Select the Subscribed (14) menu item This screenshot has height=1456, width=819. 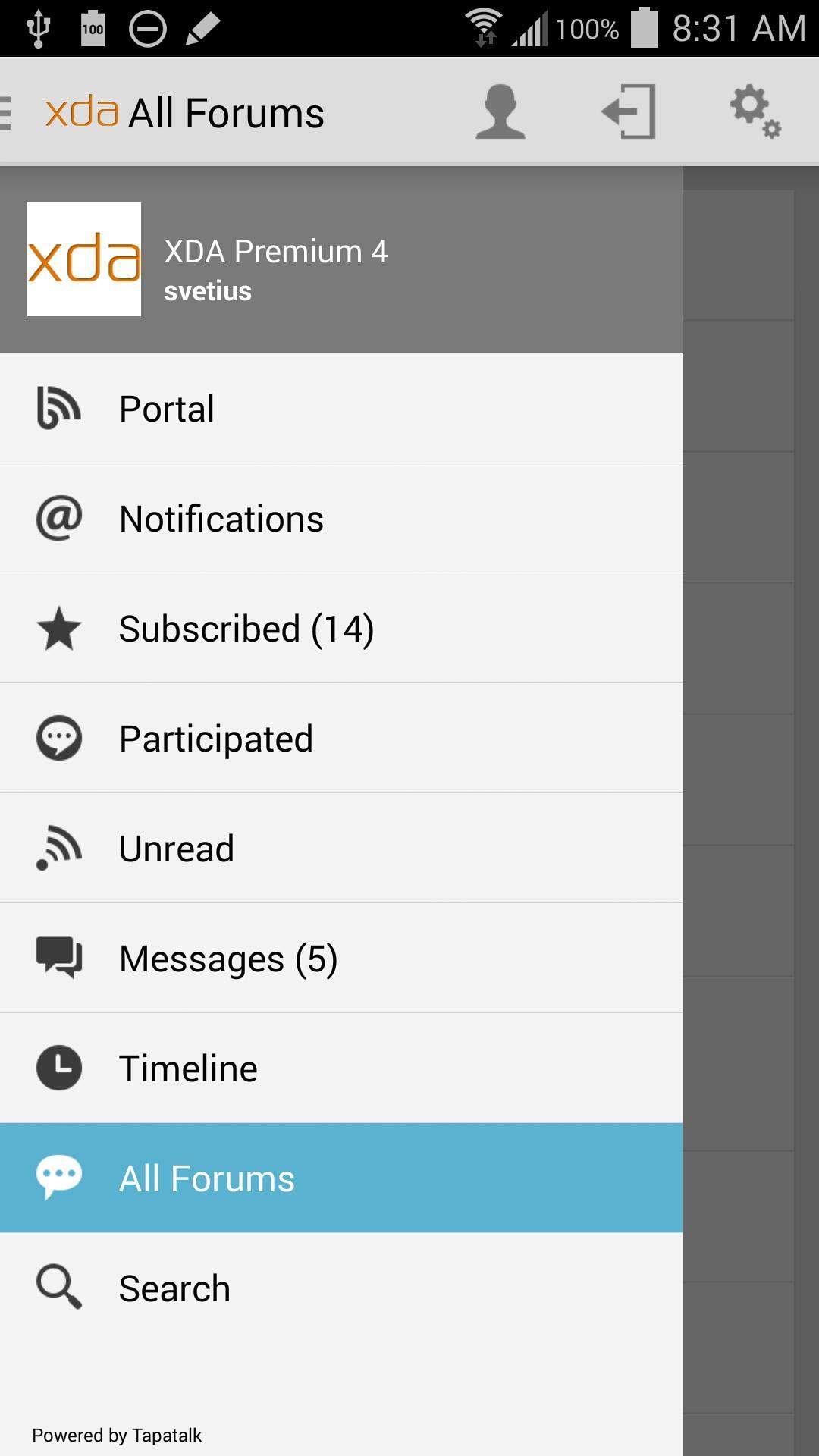pos(246,627)
